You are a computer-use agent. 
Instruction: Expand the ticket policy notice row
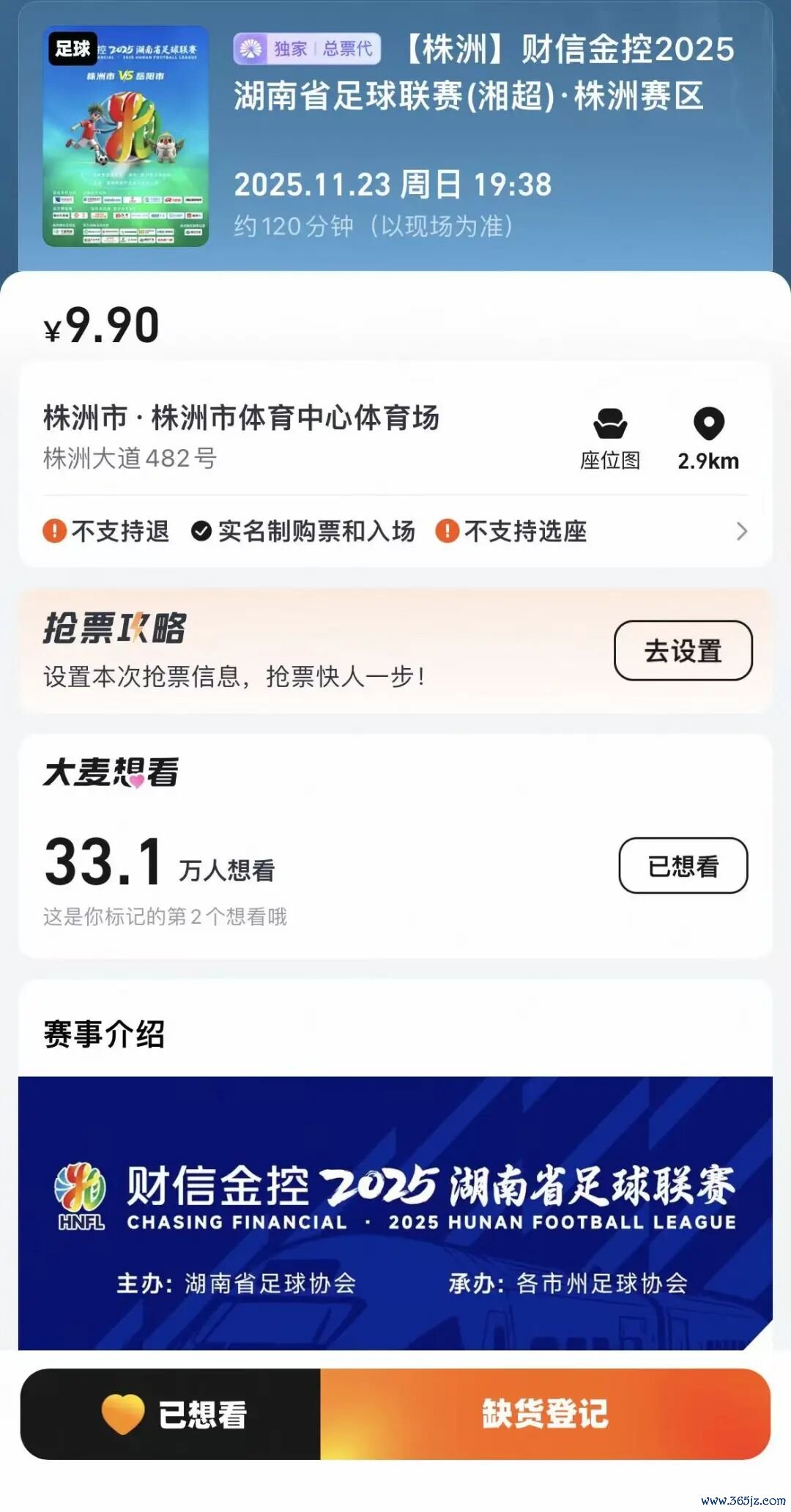741,531
